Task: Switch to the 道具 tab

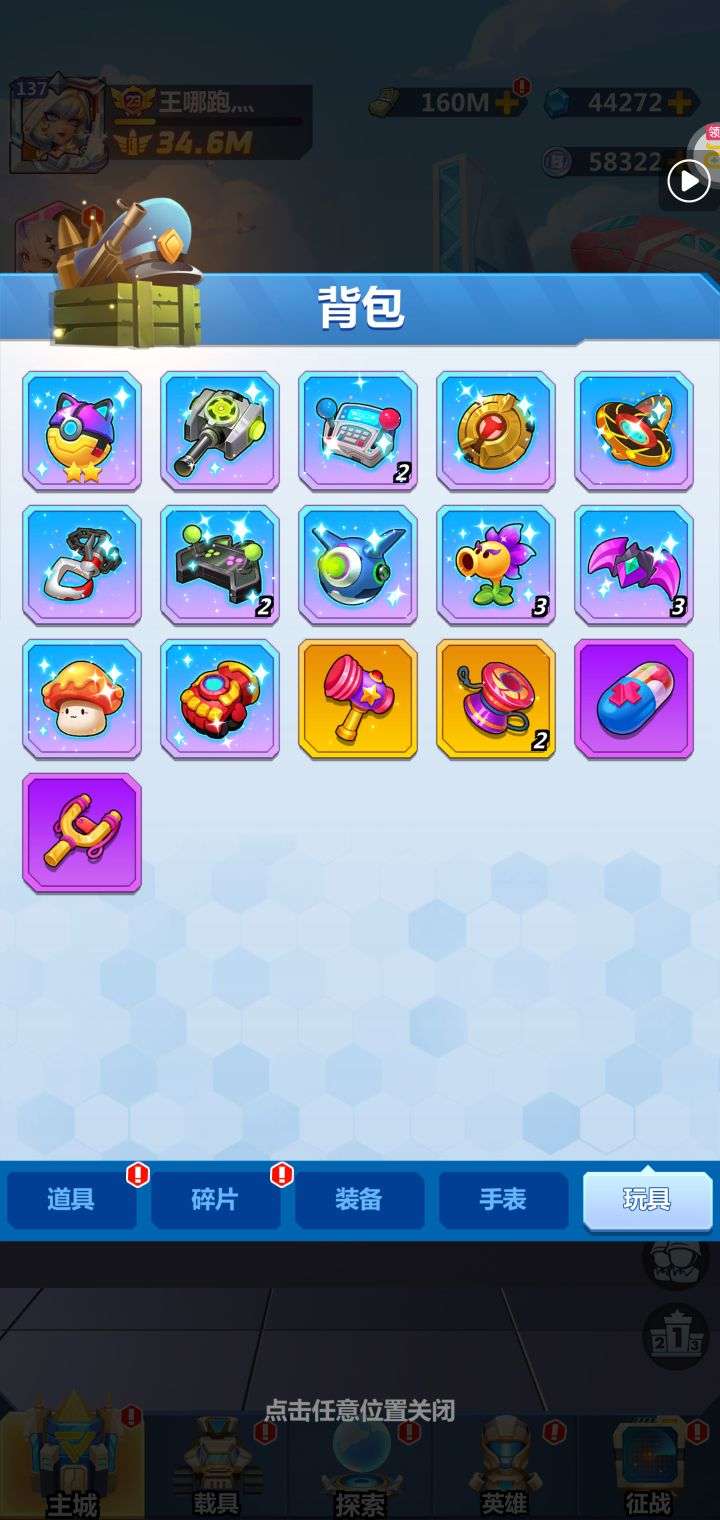Action: [71, 1199]
